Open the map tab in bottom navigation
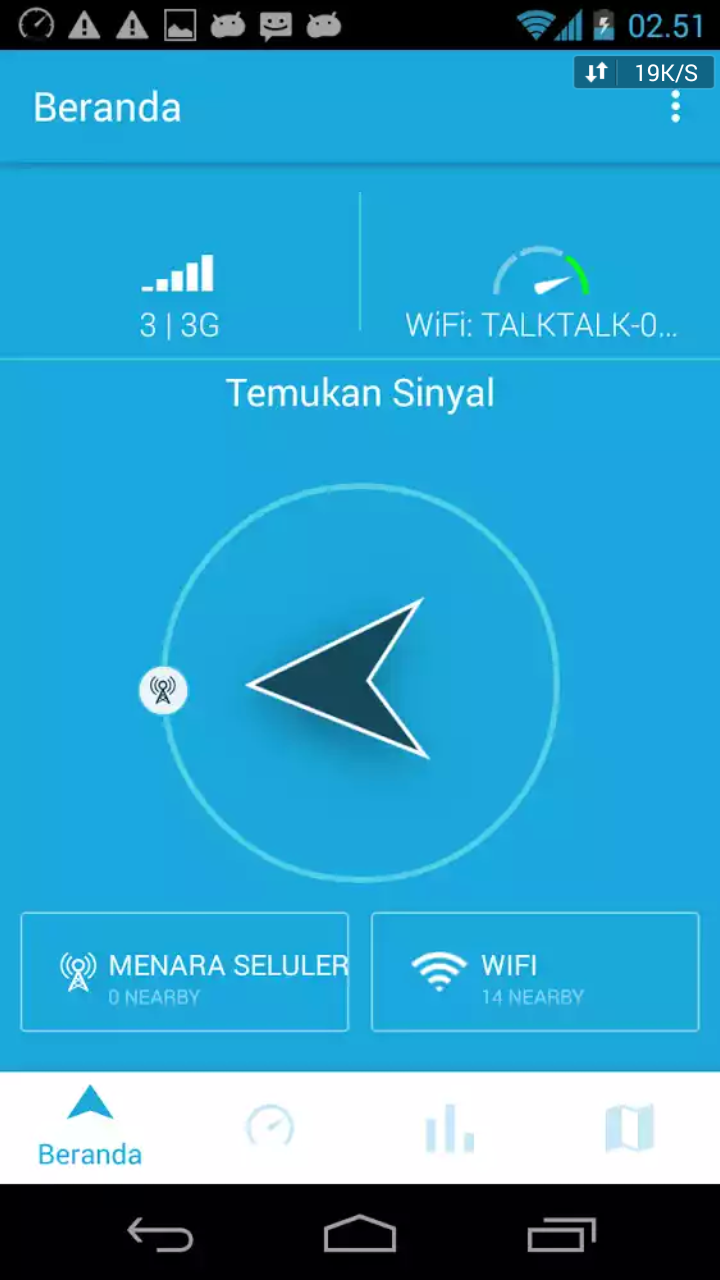Viewport: 720px width, 1280px height. click(x=629, y=1127)
